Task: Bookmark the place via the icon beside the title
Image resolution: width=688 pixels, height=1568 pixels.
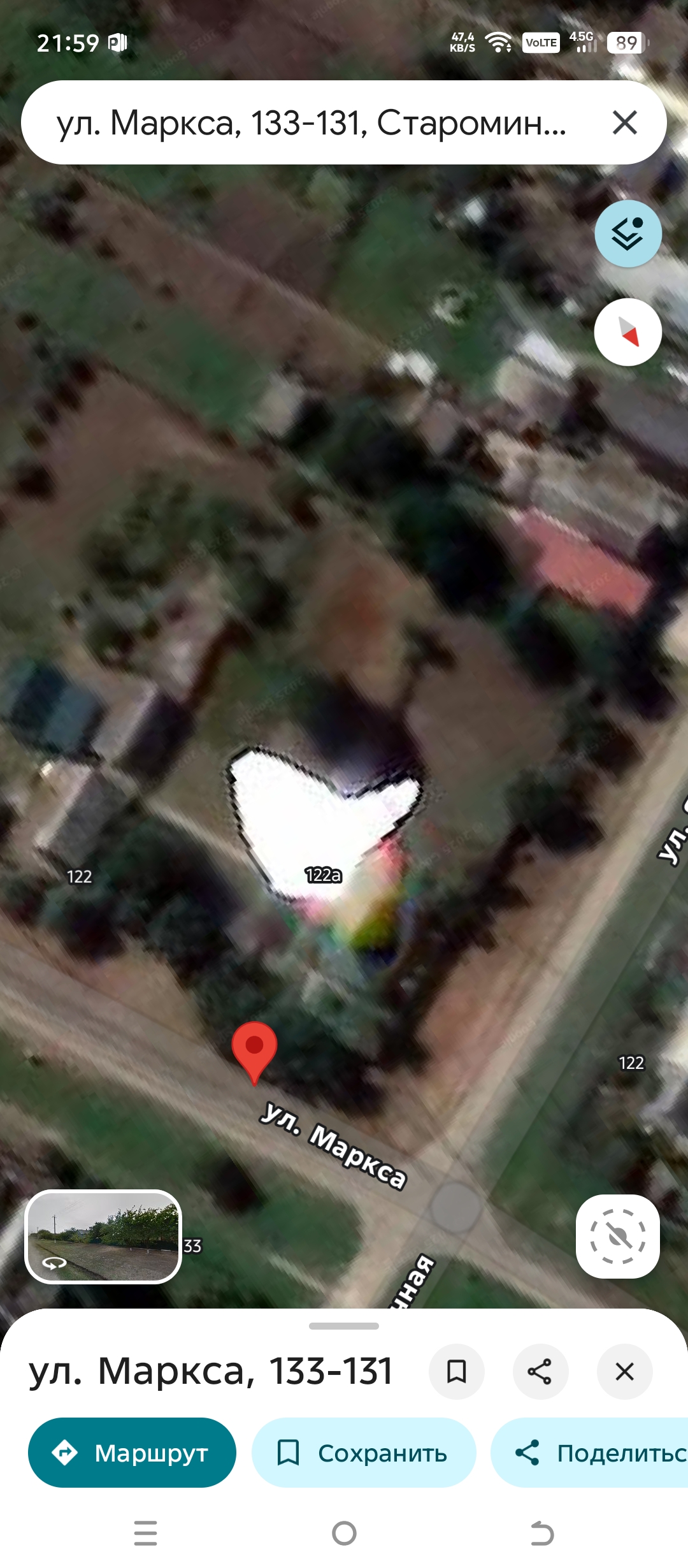Action: tap(456, 1371)
